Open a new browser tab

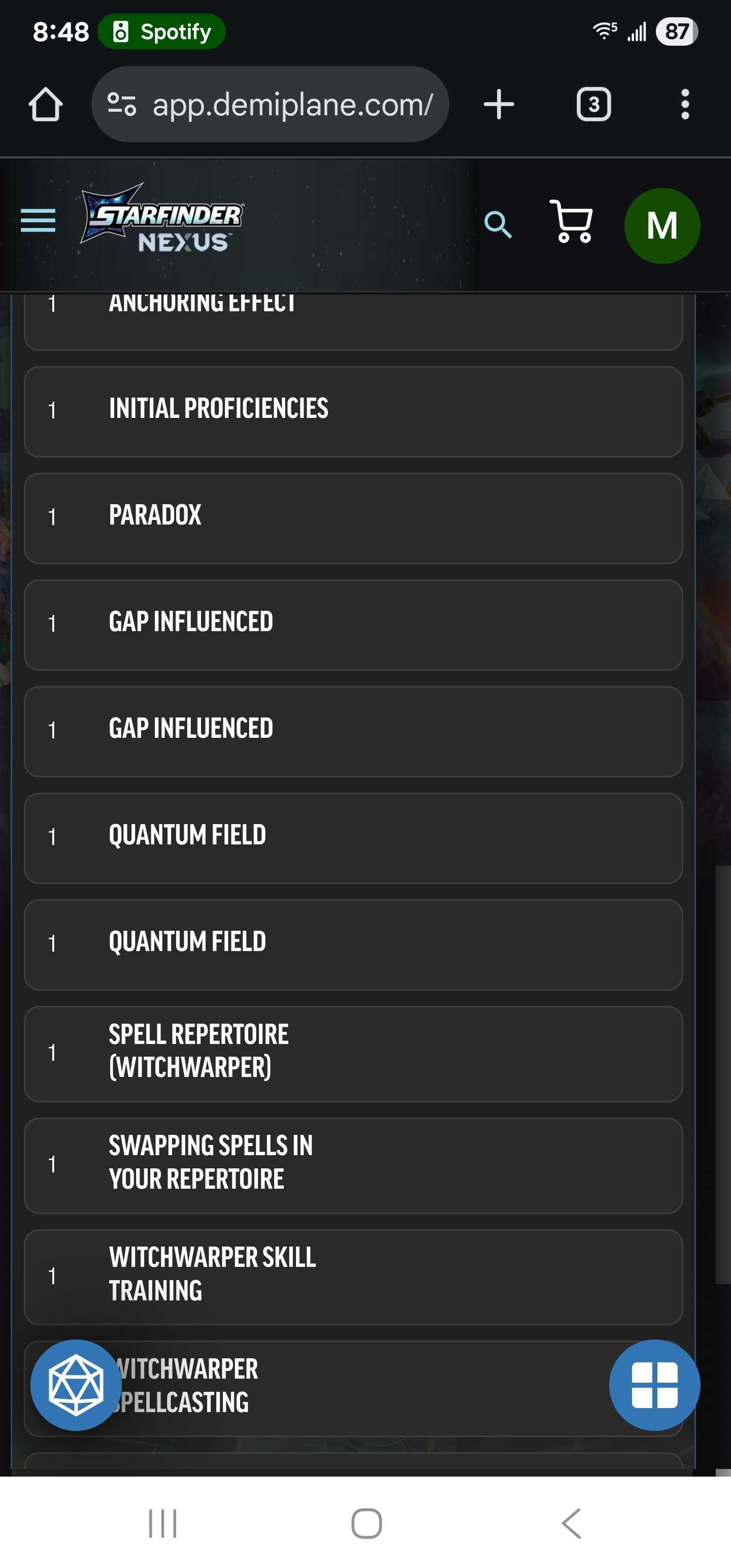pos(499,104)
